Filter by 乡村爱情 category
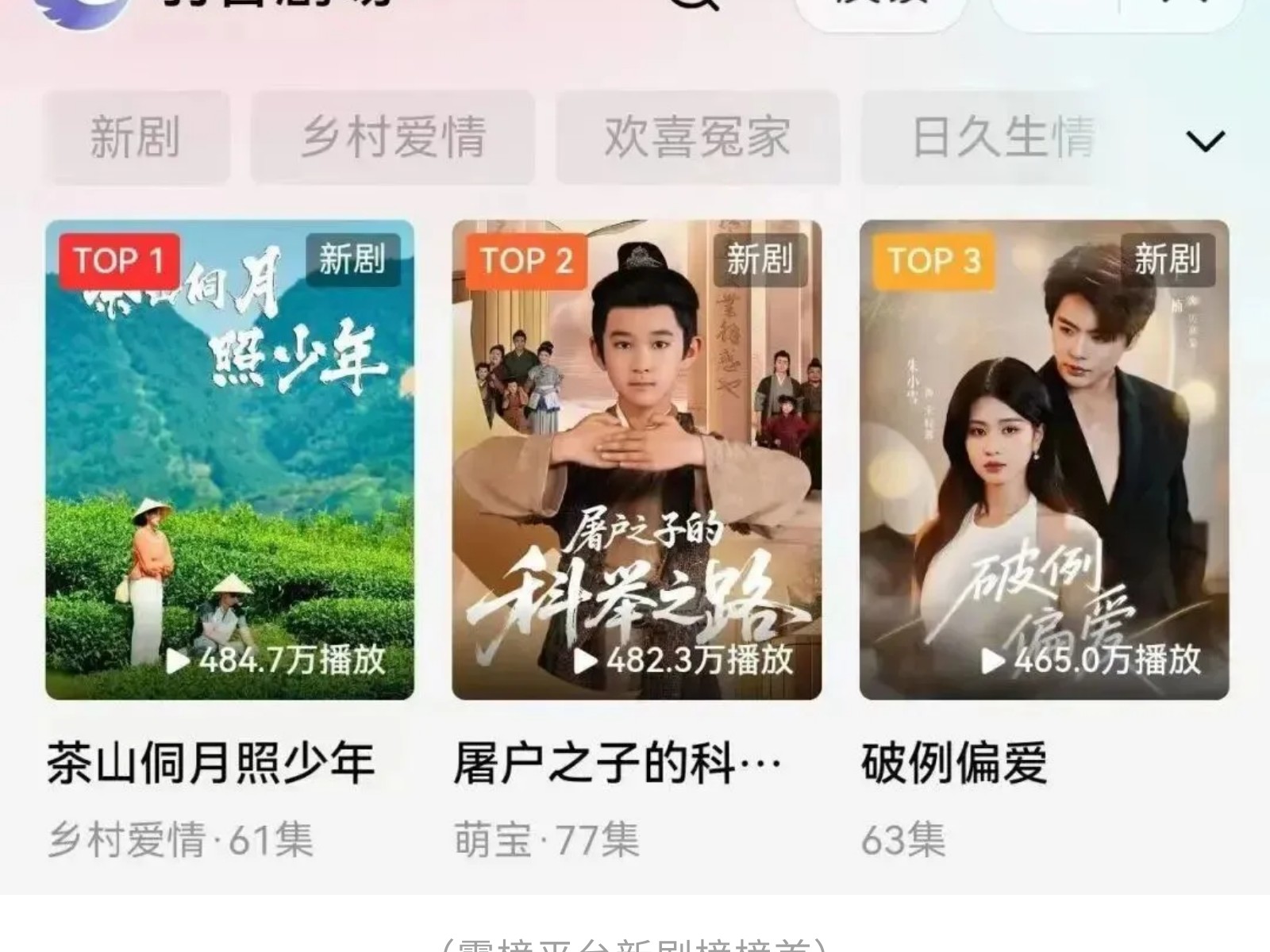 [393, 137]
